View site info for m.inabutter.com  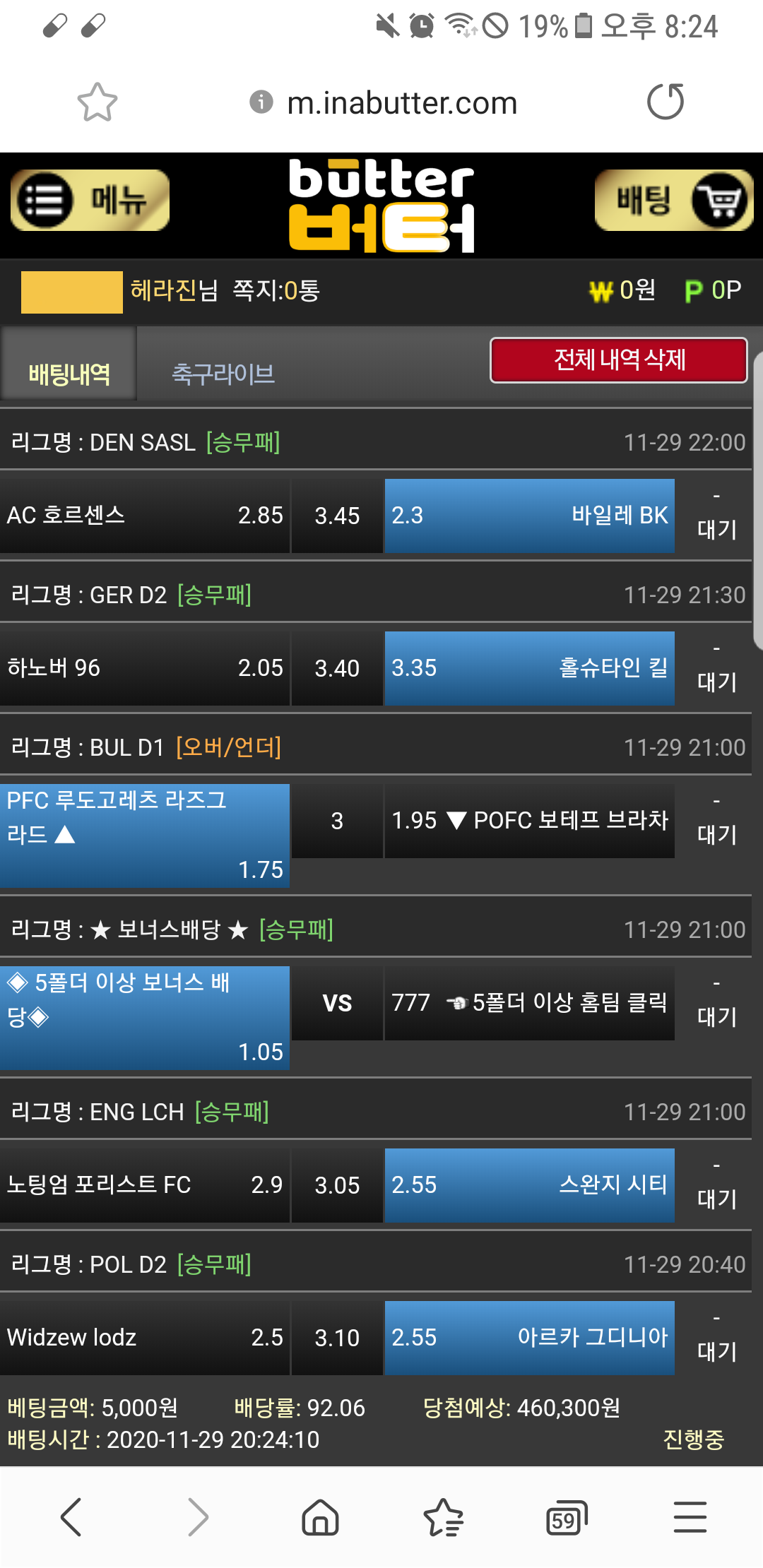pyautogui.click(x=261, y=102)
